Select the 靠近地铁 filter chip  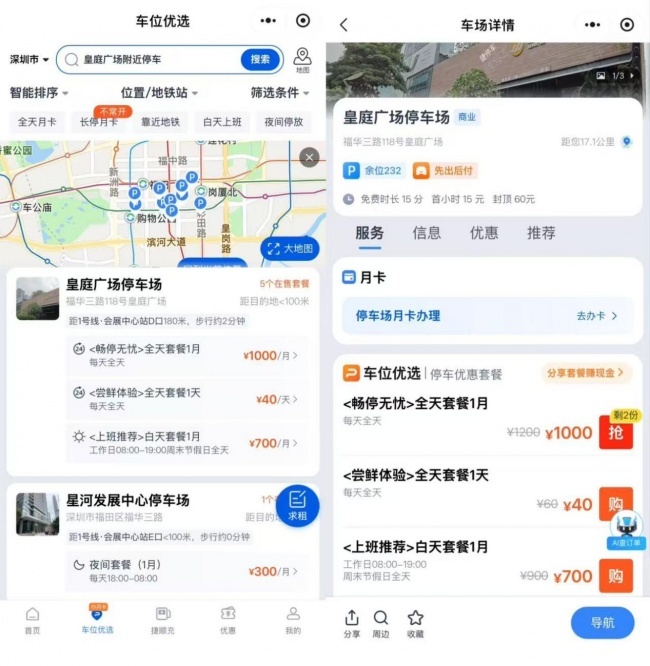(x=161, y=122)
